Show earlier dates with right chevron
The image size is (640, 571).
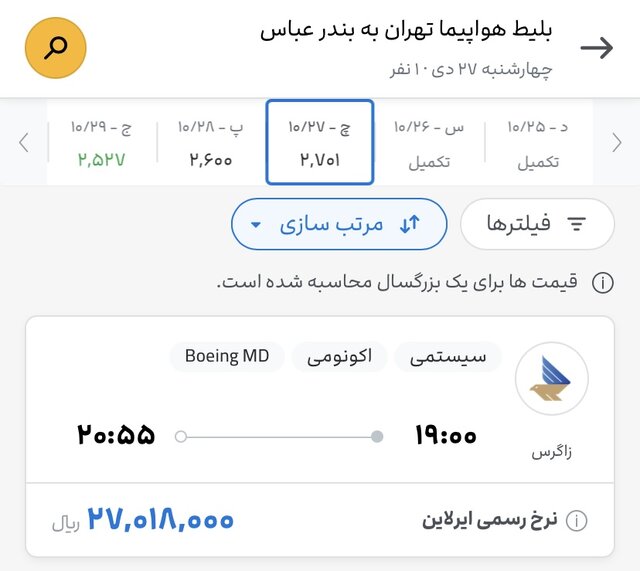(617, 142)
